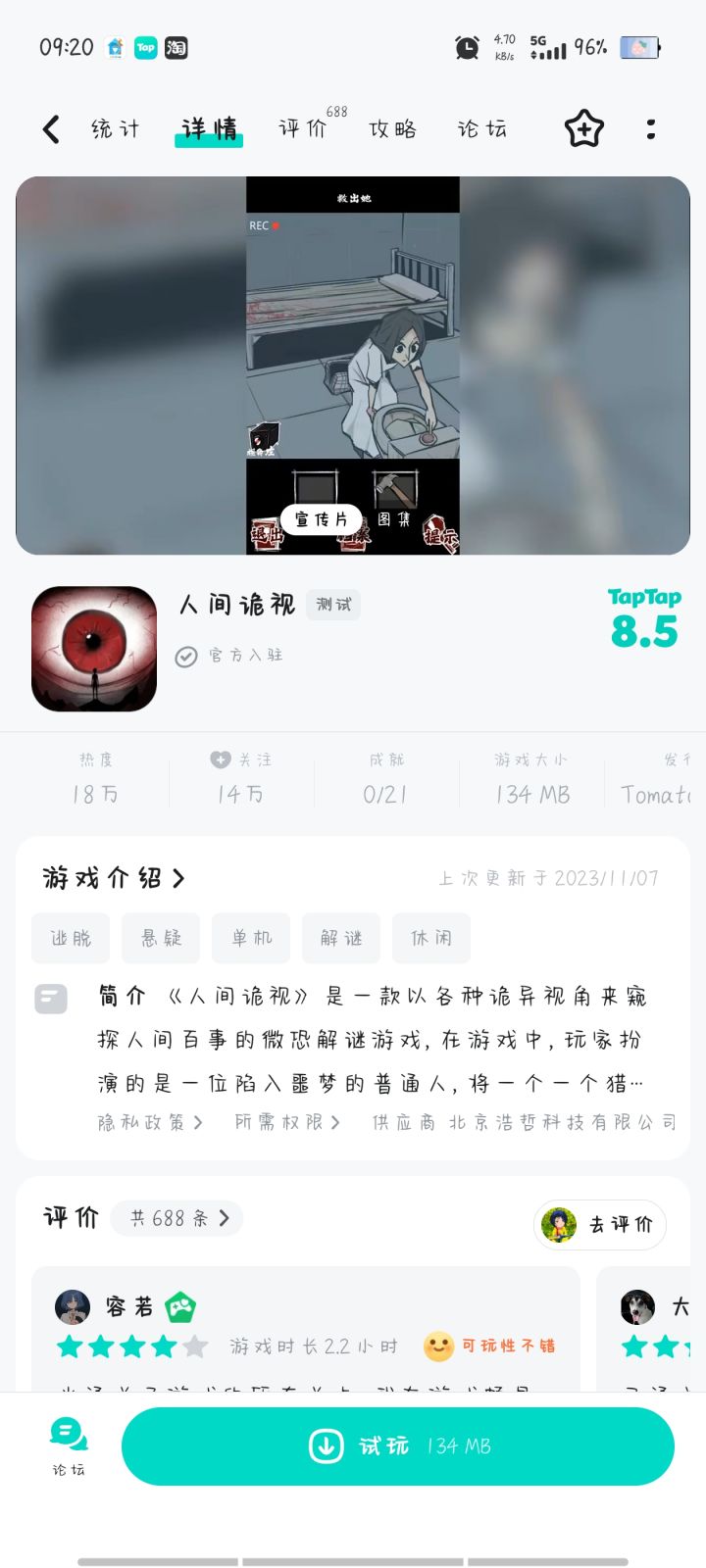This screenshot has width=706, height=1568.
Task: Tap the 试玩 download button
Action: coord(397,1445)
